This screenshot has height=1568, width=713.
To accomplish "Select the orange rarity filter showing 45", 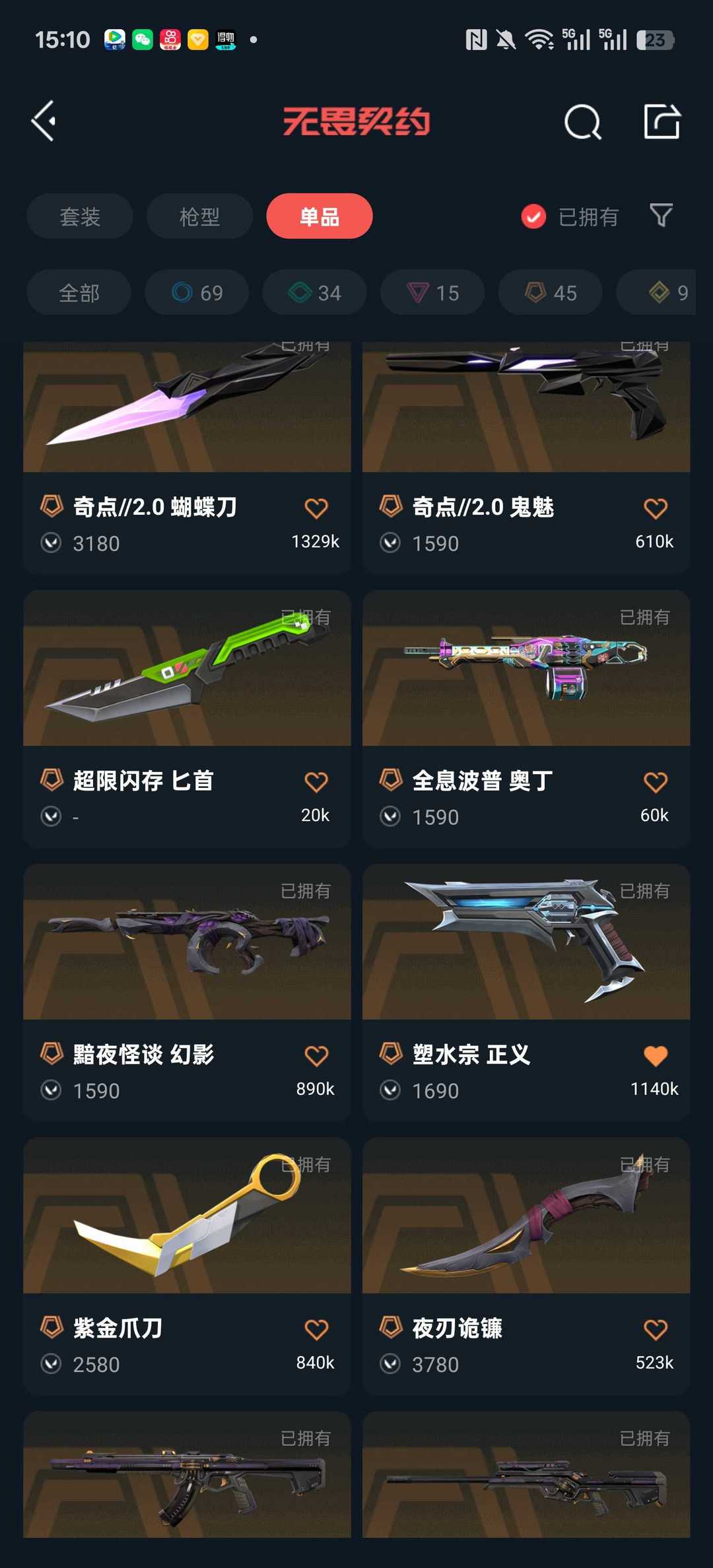I will click(x=549, y=292).
